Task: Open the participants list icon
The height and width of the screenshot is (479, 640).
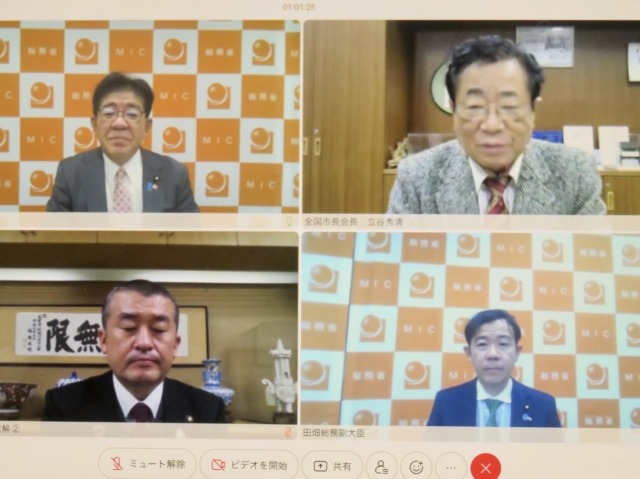Action: coord(381,466)
